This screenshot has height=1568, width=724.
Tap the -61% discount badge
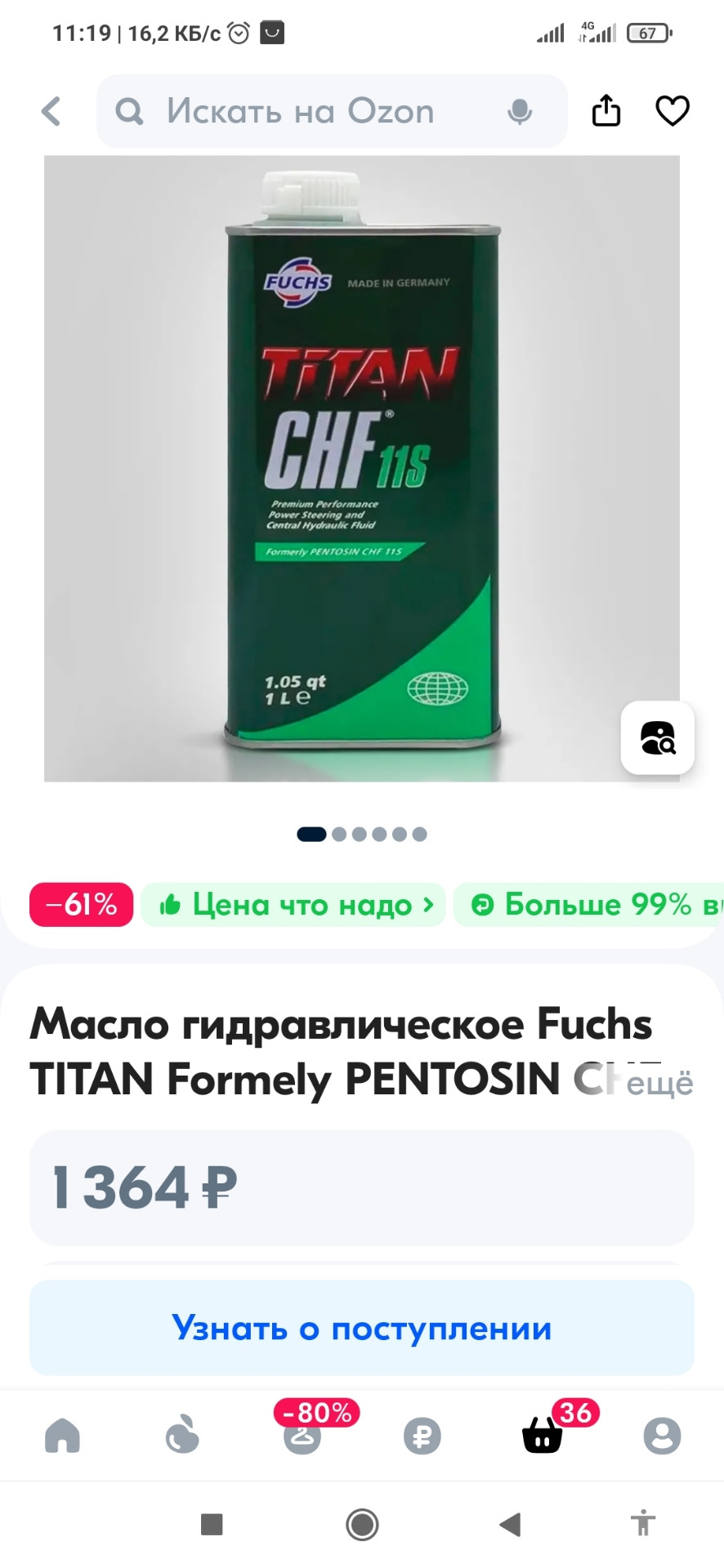coord(80,905)
